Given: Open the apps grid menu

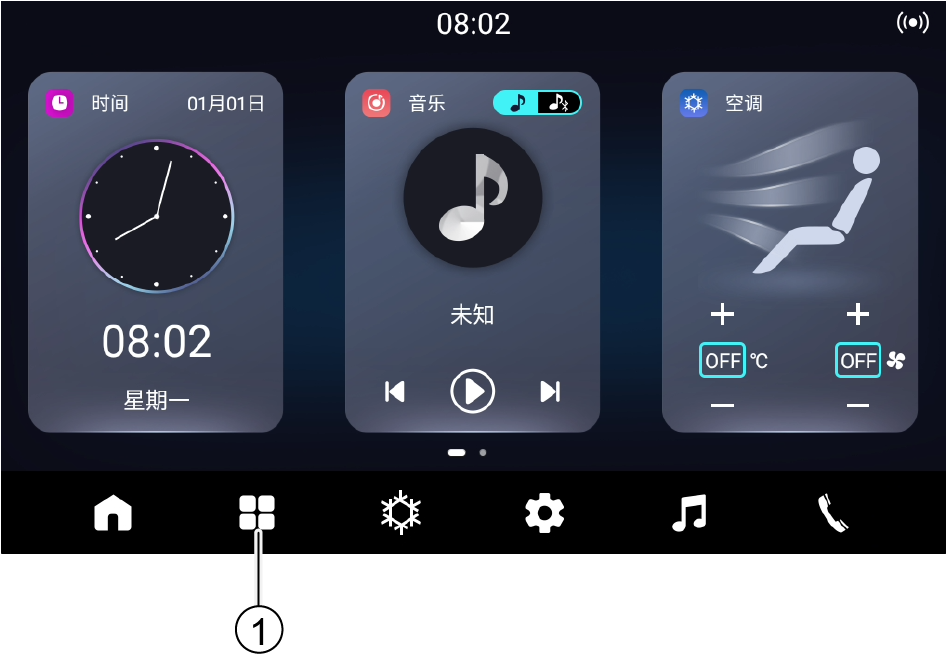Looking at the screenshot, I should (x=257, y=514).
